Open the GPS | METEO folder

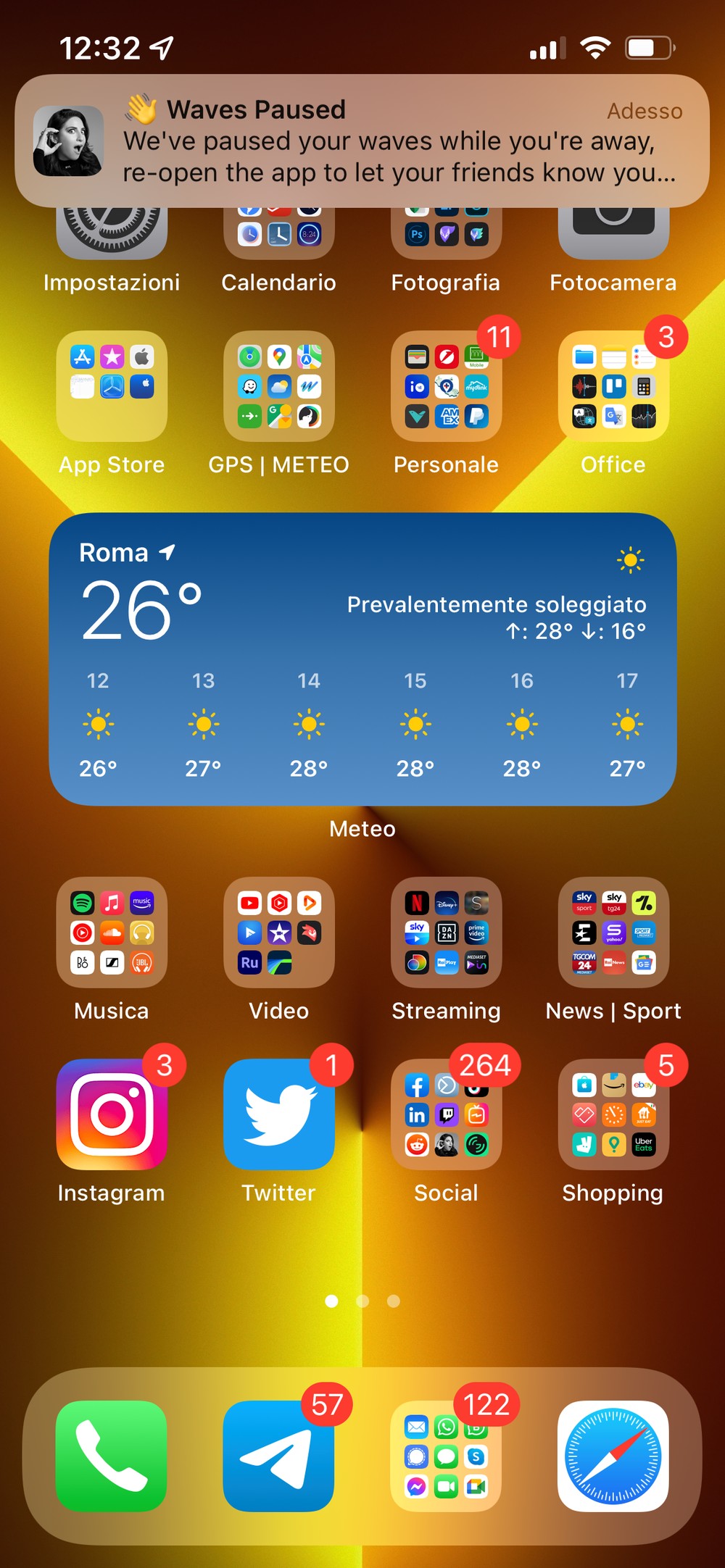click(279, 386)
